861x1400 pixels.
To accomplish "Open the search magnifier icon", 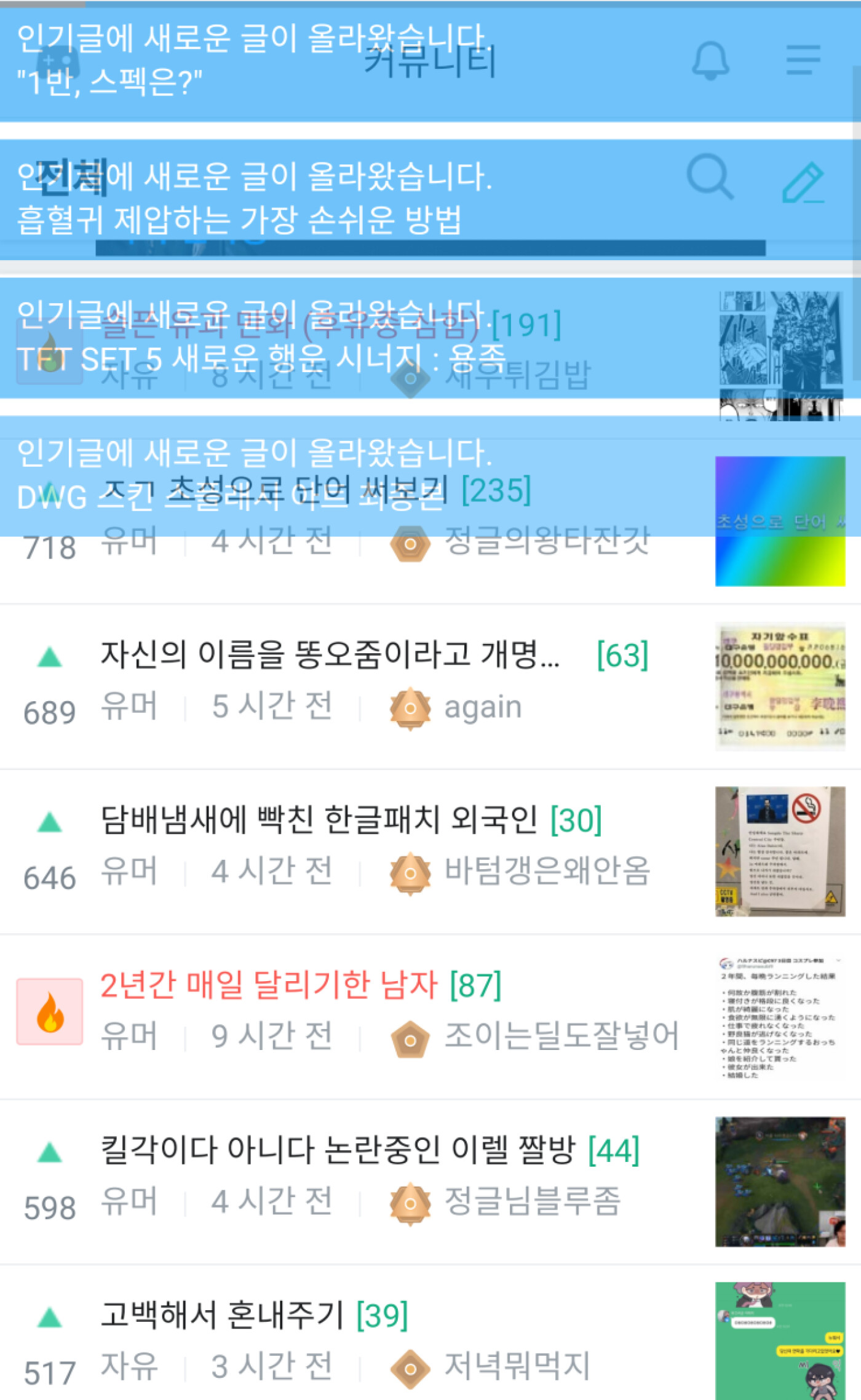I will [710, 178].
